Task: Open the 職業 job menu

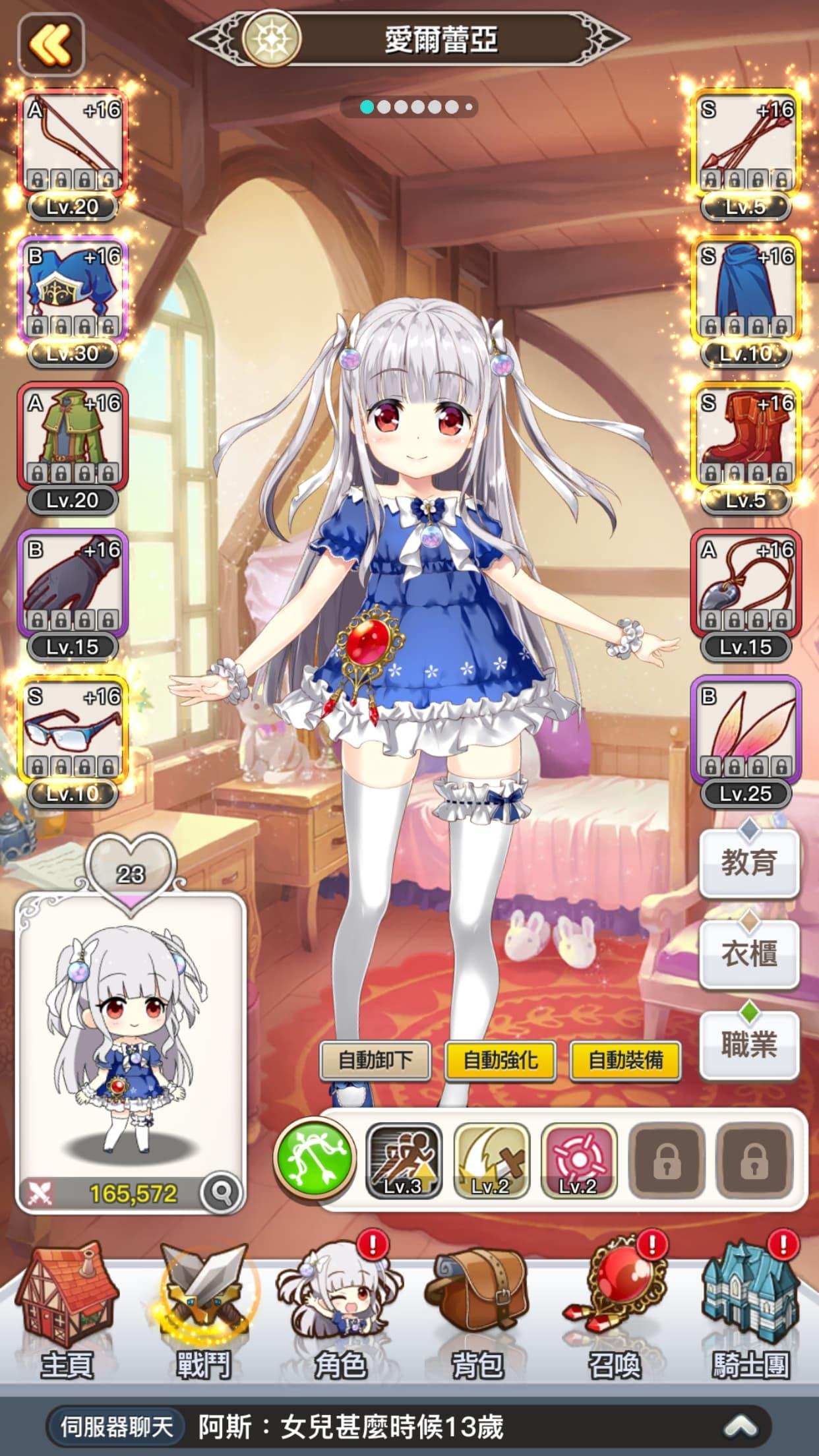Action: [748, 1045]
